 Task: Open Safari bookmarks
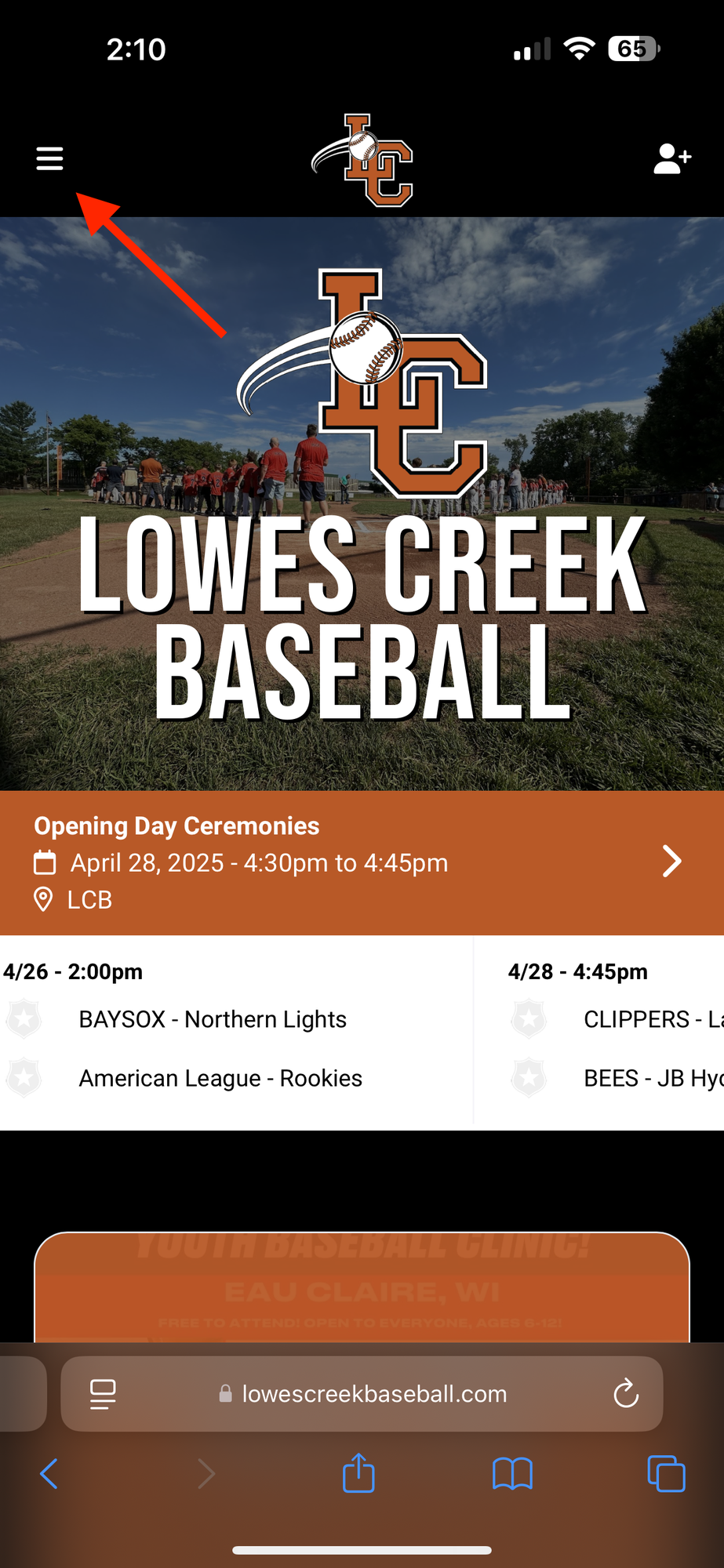(x=512, y=1474)
